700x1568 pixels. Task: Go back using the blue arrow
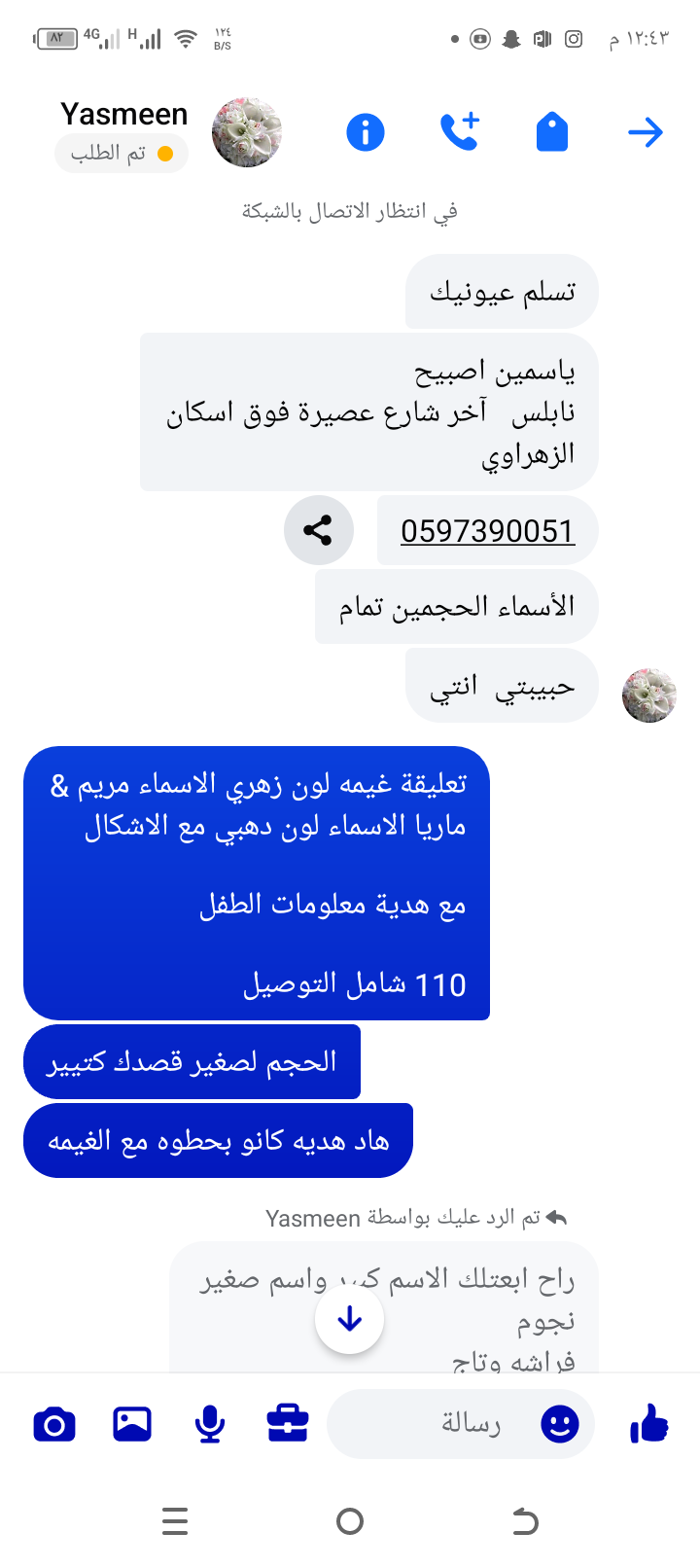645,132
